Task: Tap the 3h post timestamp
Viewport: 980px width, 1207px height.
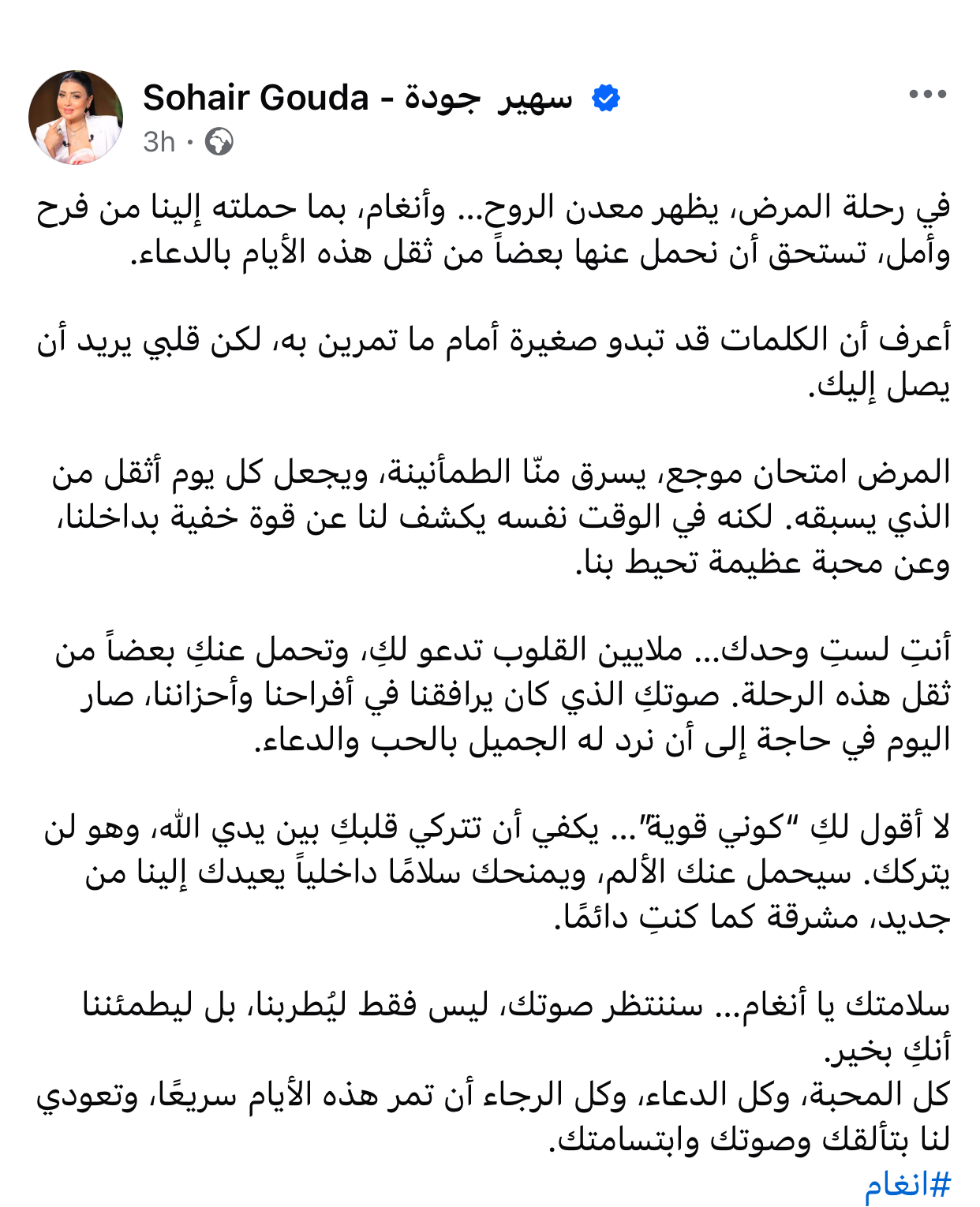Action: [x=159, y=143]
